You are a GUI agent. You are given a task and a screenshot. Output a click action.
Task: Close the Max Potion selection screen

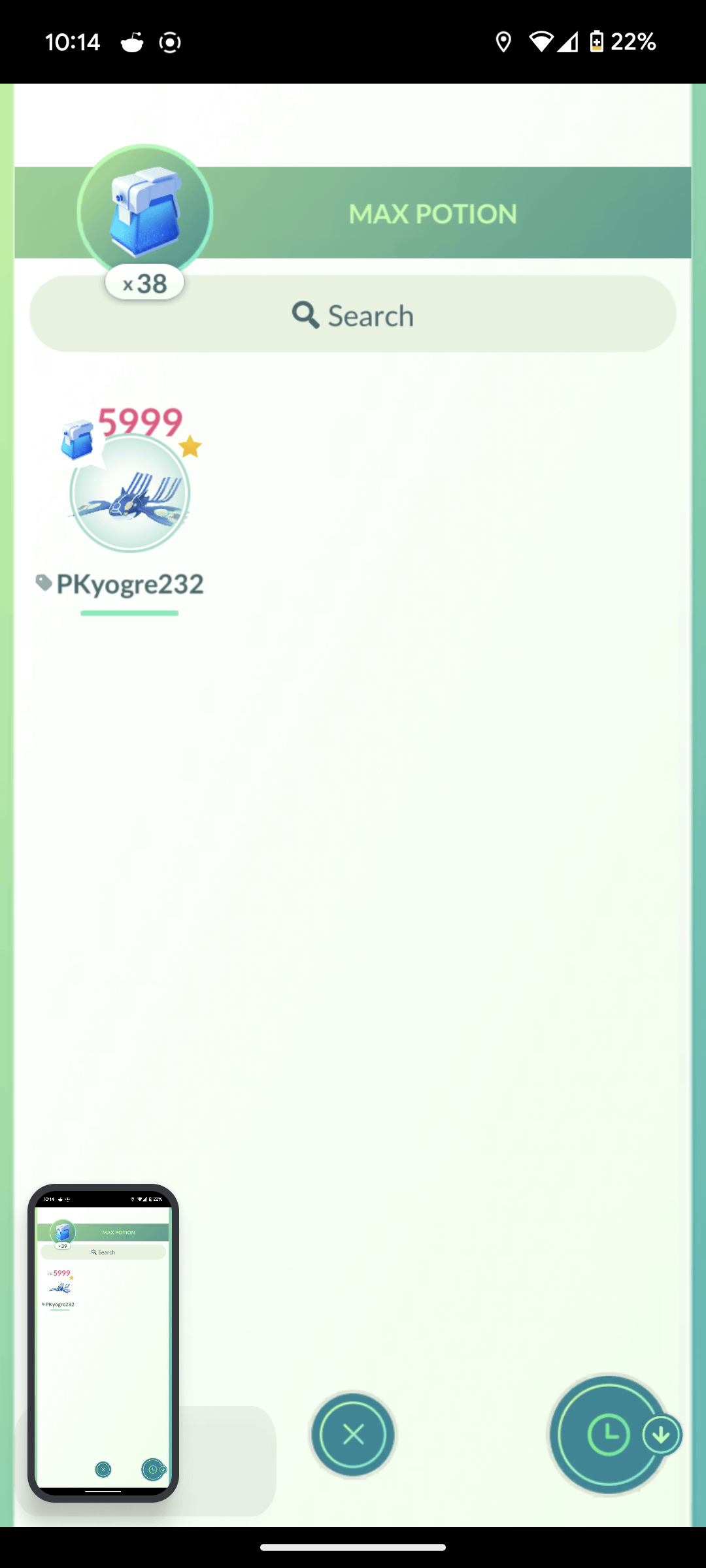(353, 1435)
